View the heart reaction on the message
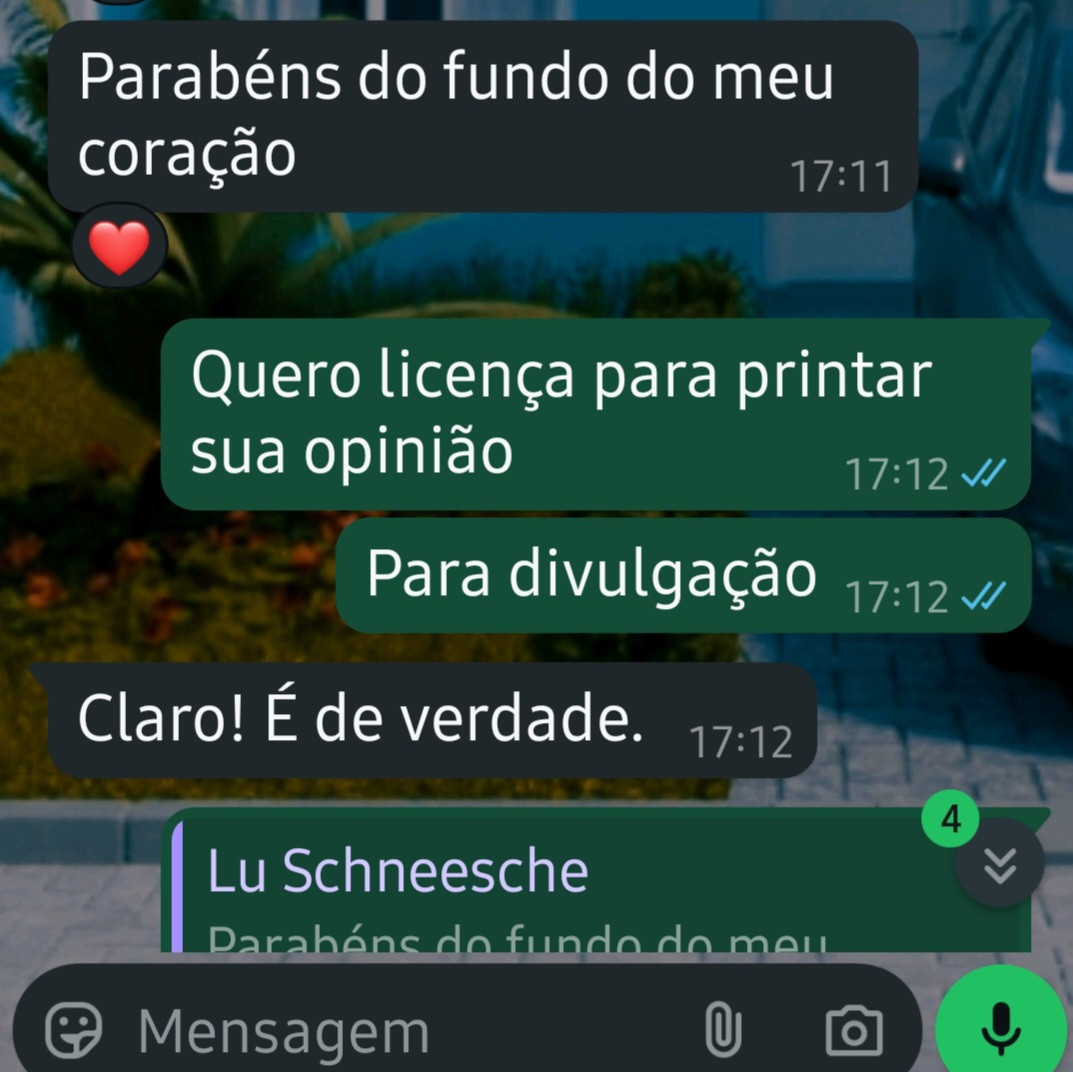Screen dimensions: 1073x1072 coord(120,246)
